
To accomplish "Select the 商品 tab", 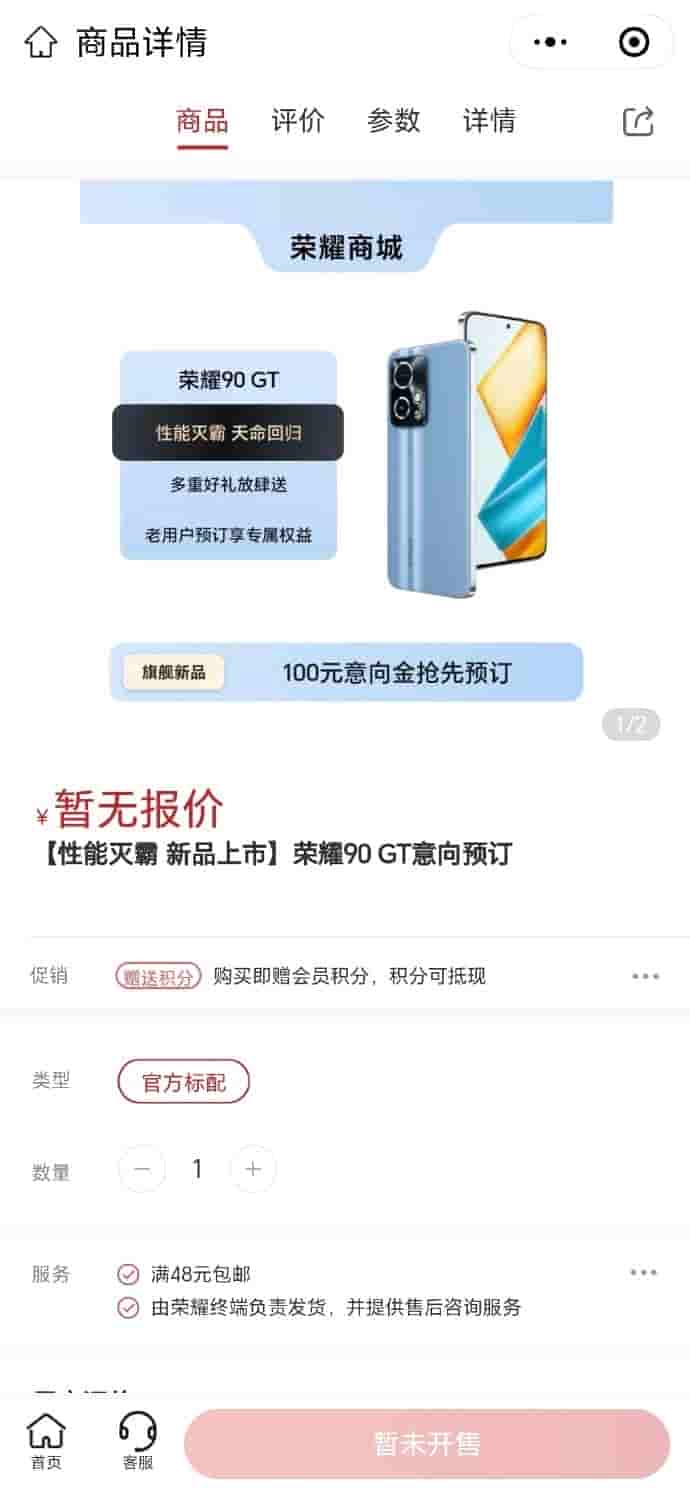I will (x=202, y=121).
